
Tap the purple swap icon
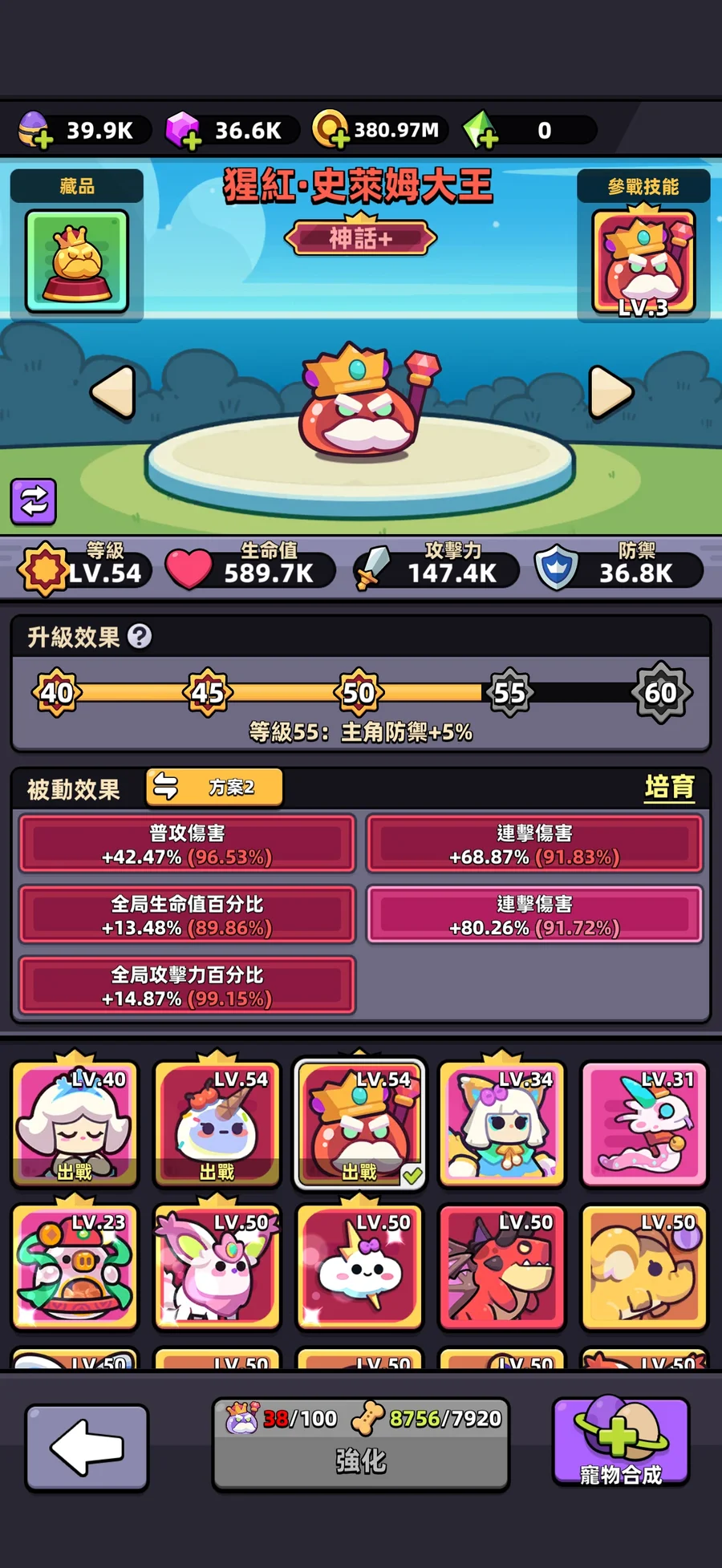click(x=34, y=501)
